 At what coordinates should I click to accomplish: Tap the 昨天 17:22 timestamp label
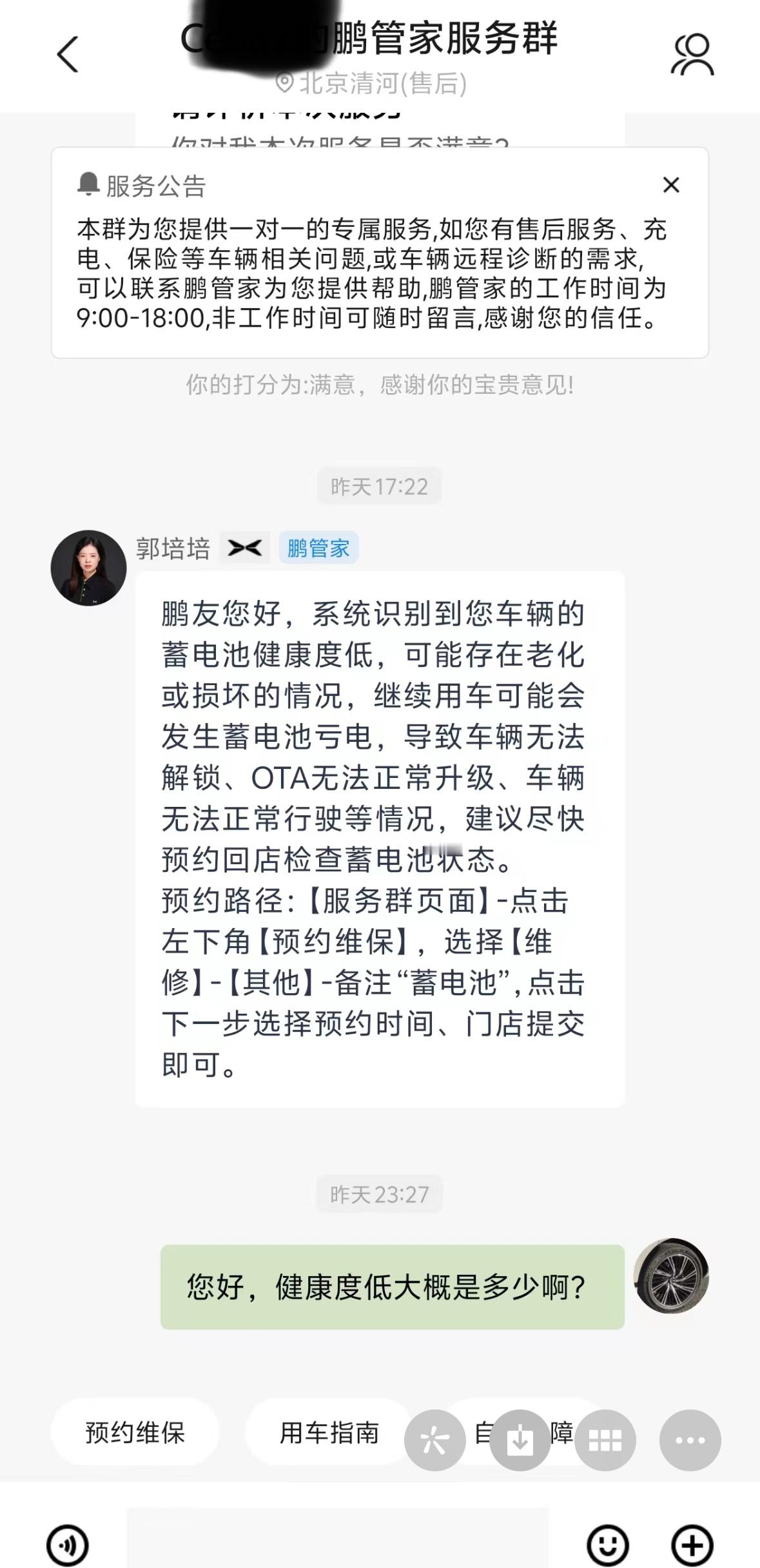380,487
